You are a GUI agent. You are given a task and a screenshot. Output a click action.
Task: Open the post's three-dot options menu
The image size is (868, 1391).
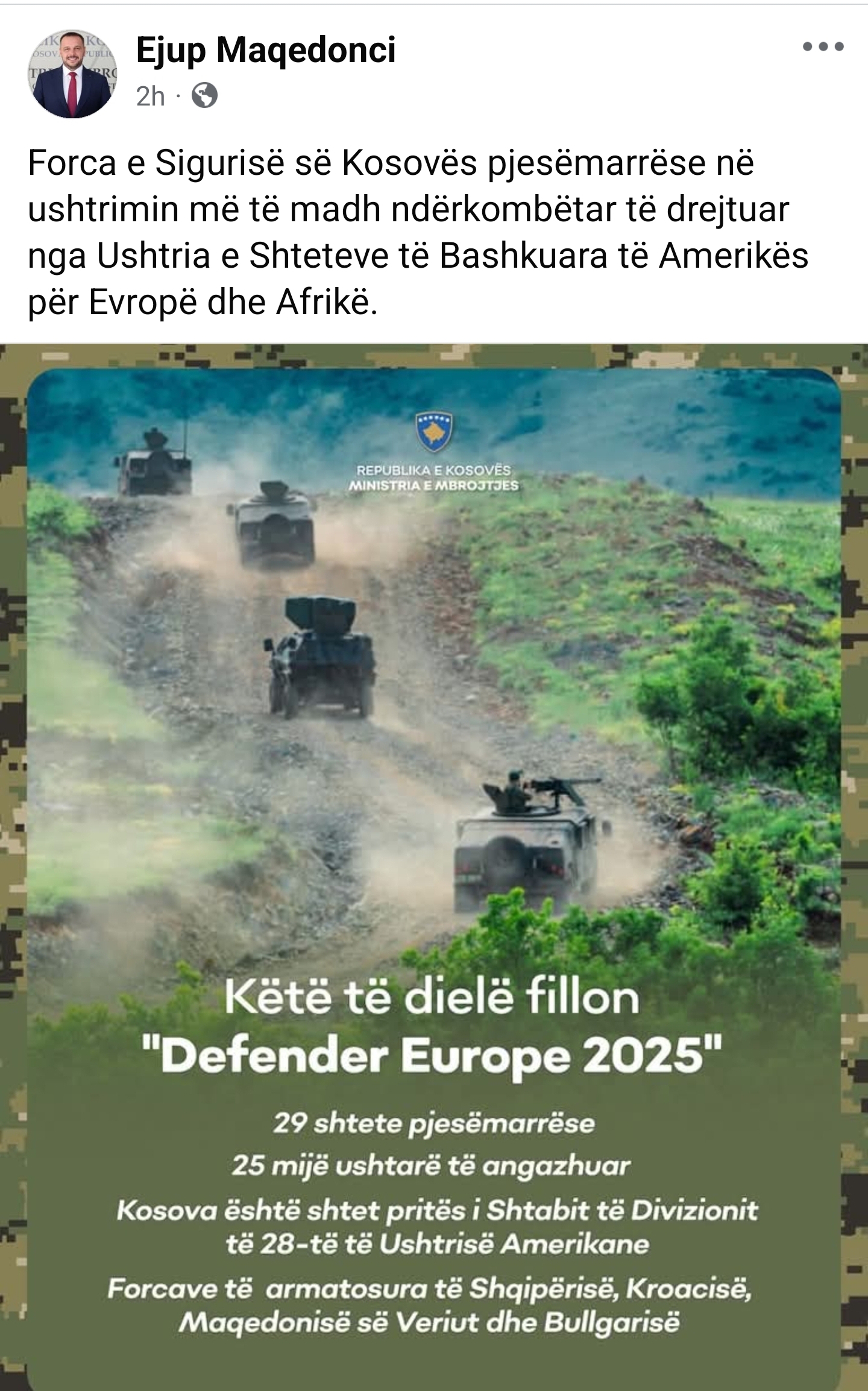click(823, 47)
